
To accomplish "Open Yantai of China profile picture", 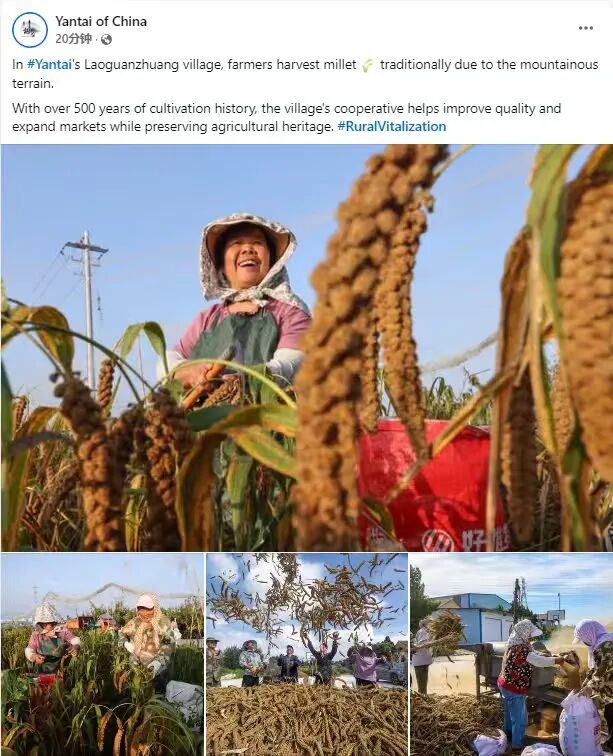I will [x=29, y=29].
